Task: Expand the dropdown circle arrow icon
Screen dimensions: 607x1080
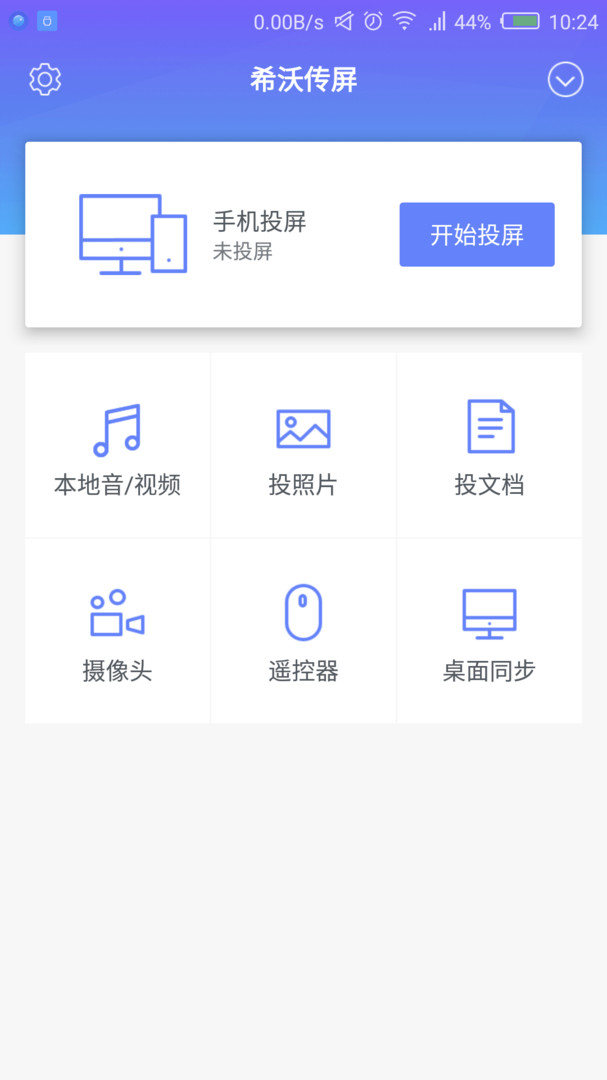Action: coord(565,80)
